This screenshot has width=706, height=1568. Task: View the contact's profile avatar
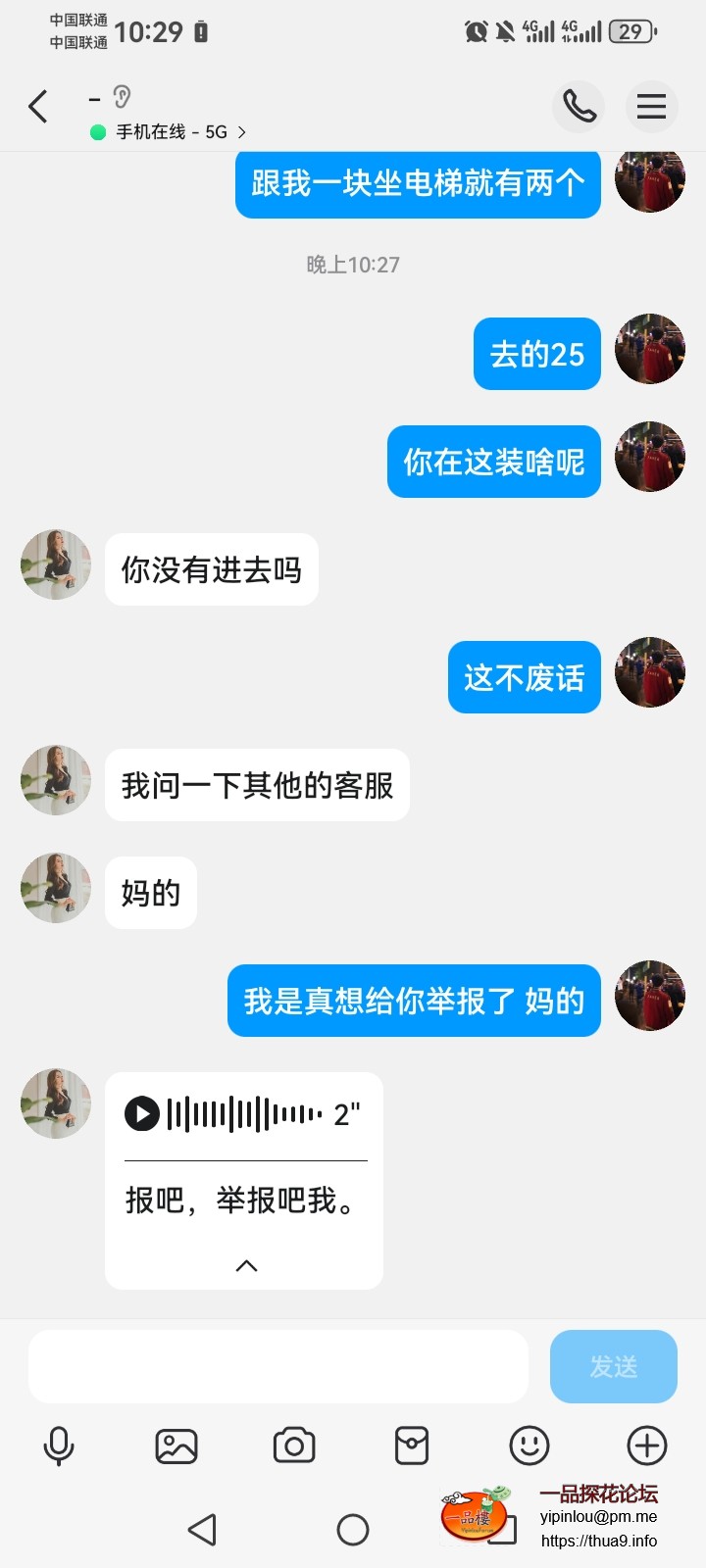[x=55, y=564]
